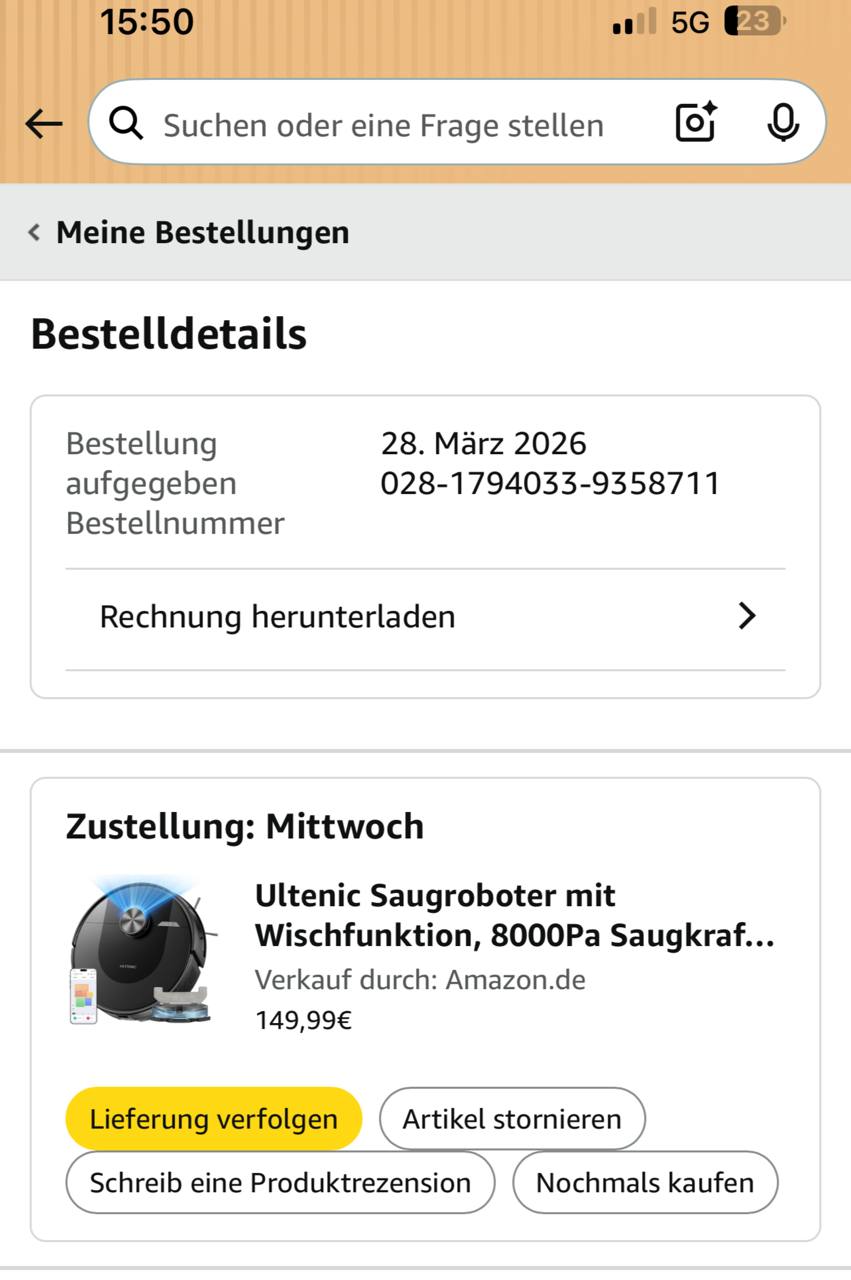Open the Ultenic Saugroboter product image
The height and width of the screenshot is (1280, 851).
pyautogui.click(x=141, y=951)
